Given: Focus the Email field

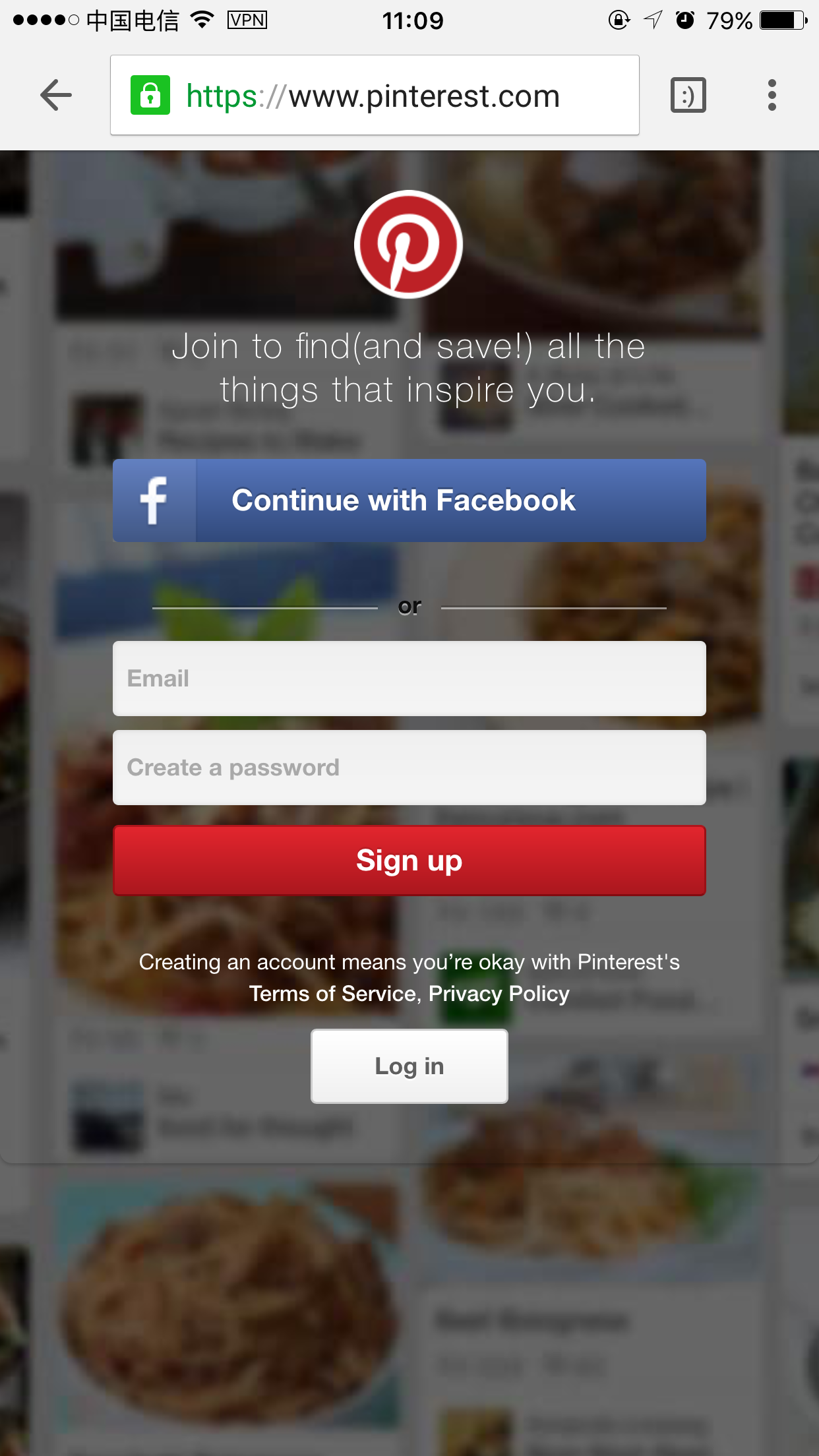Looking at the screenshot, I should pos(409,679).
